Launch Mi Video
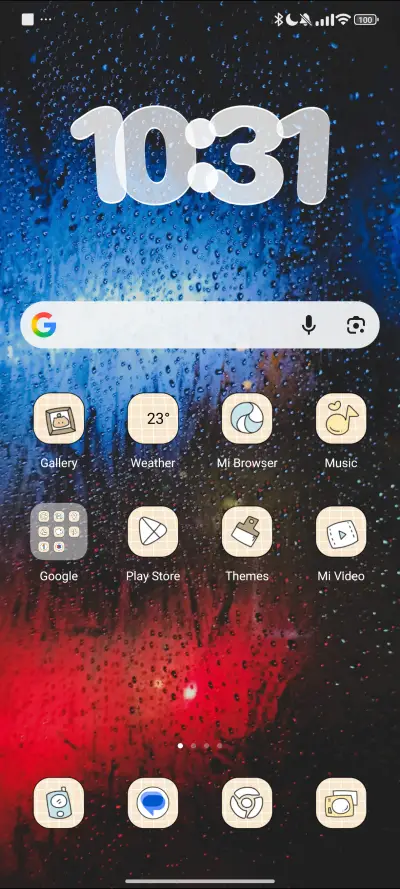Image resolution: width=400 pixels, height=889 pixels. tap(341, 532)
